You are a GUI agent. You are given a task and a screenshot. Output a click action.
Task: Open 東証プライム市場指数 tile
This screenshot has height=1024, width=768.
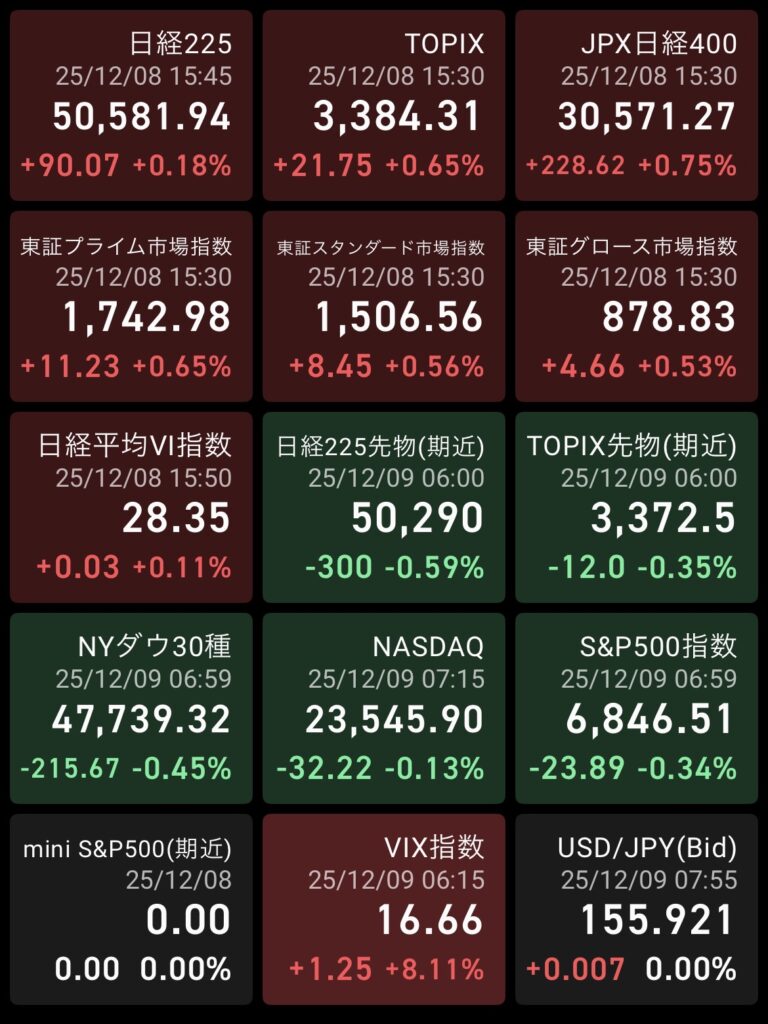point(131,306)
